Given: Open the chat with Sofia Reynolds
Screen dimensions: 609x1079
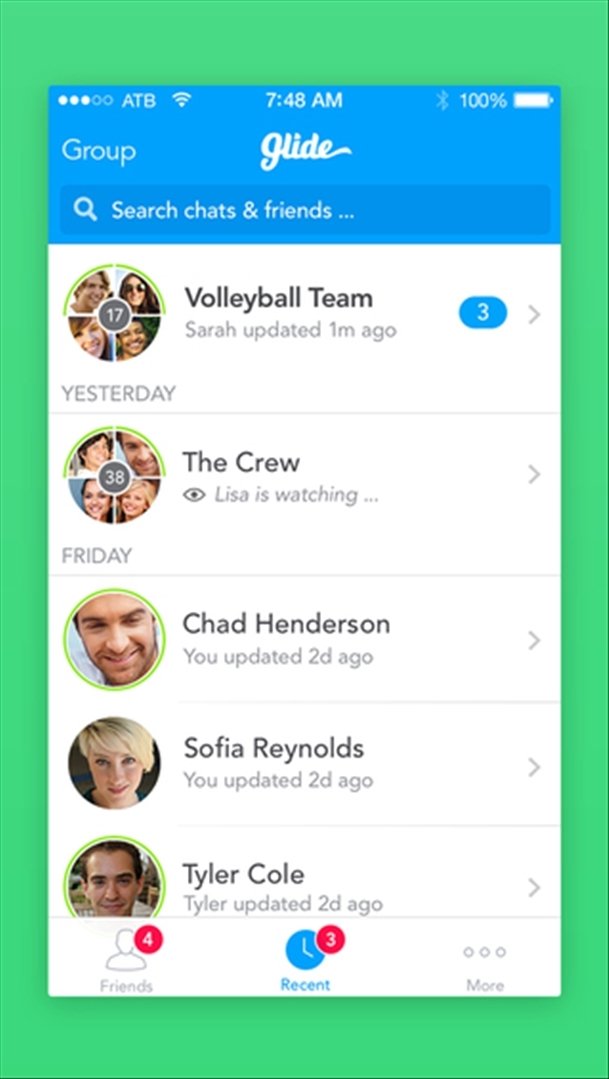Looking at the screenshot, I should 304,765.
